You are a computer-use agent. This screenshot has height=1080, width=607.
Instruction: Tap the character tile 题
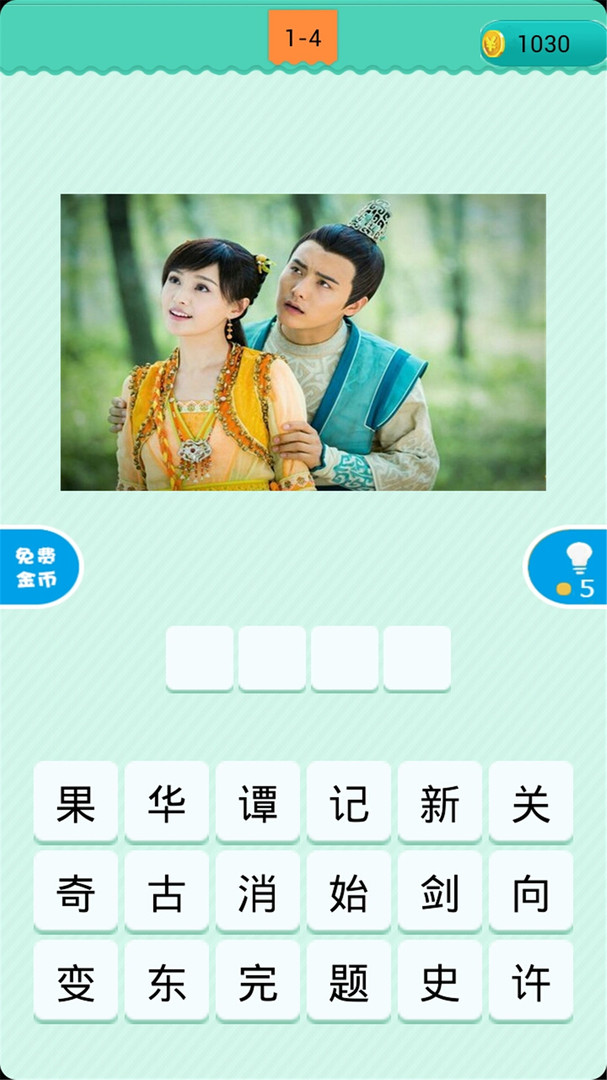[x=349, y=982]
